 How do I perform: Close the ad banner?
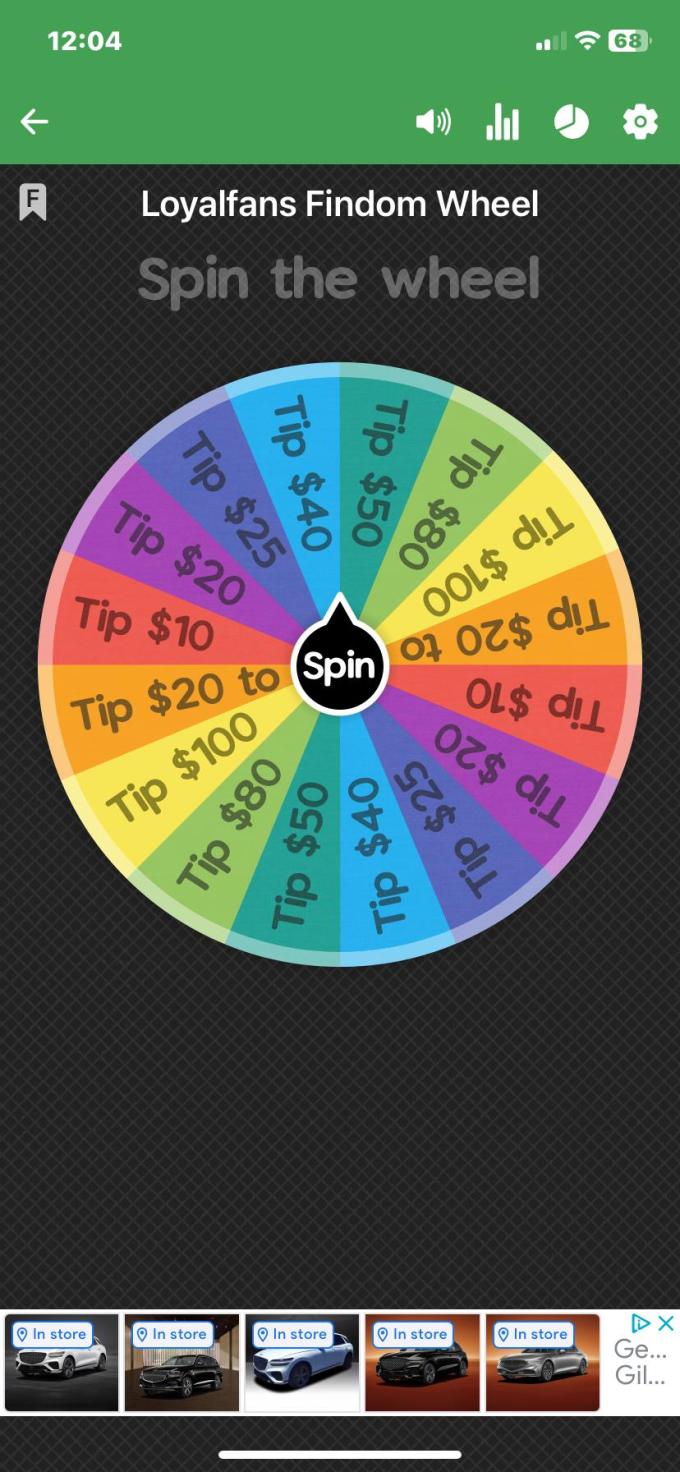(x=665, y=1323)
